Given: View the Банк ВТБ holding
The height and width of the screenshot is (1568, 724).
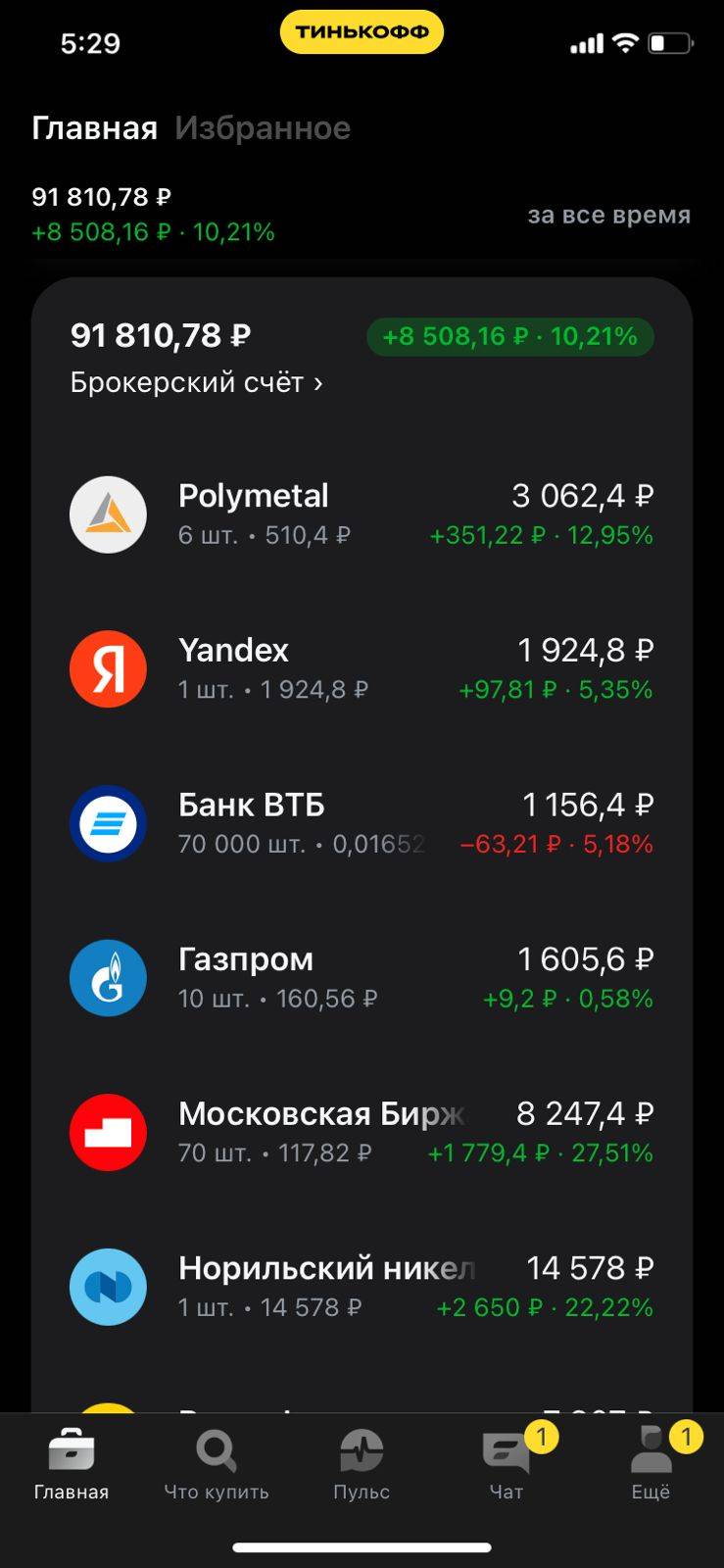Looking at the screenshot, I should click(362, 824).
